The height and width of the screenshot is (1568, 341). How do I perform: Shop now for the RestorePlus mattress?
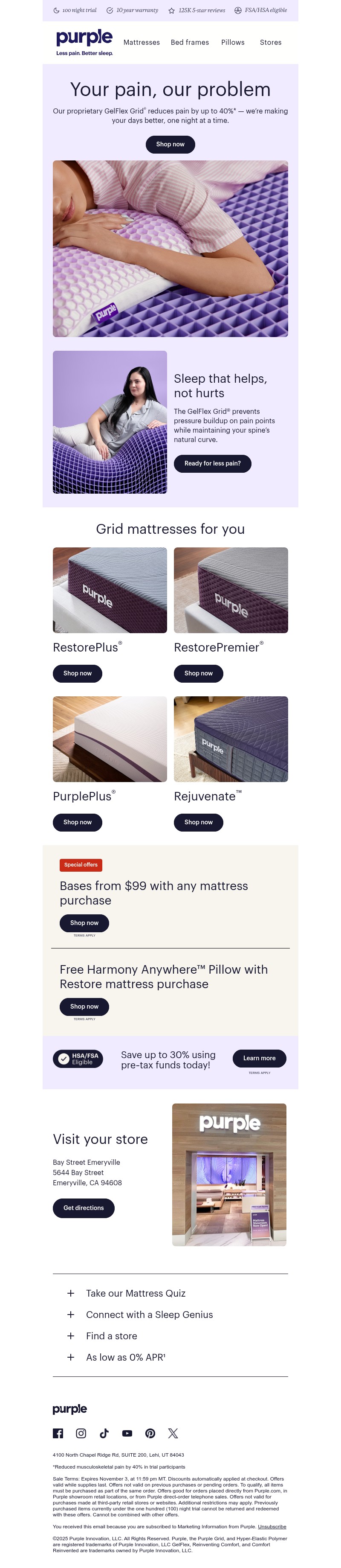point(77,673)
